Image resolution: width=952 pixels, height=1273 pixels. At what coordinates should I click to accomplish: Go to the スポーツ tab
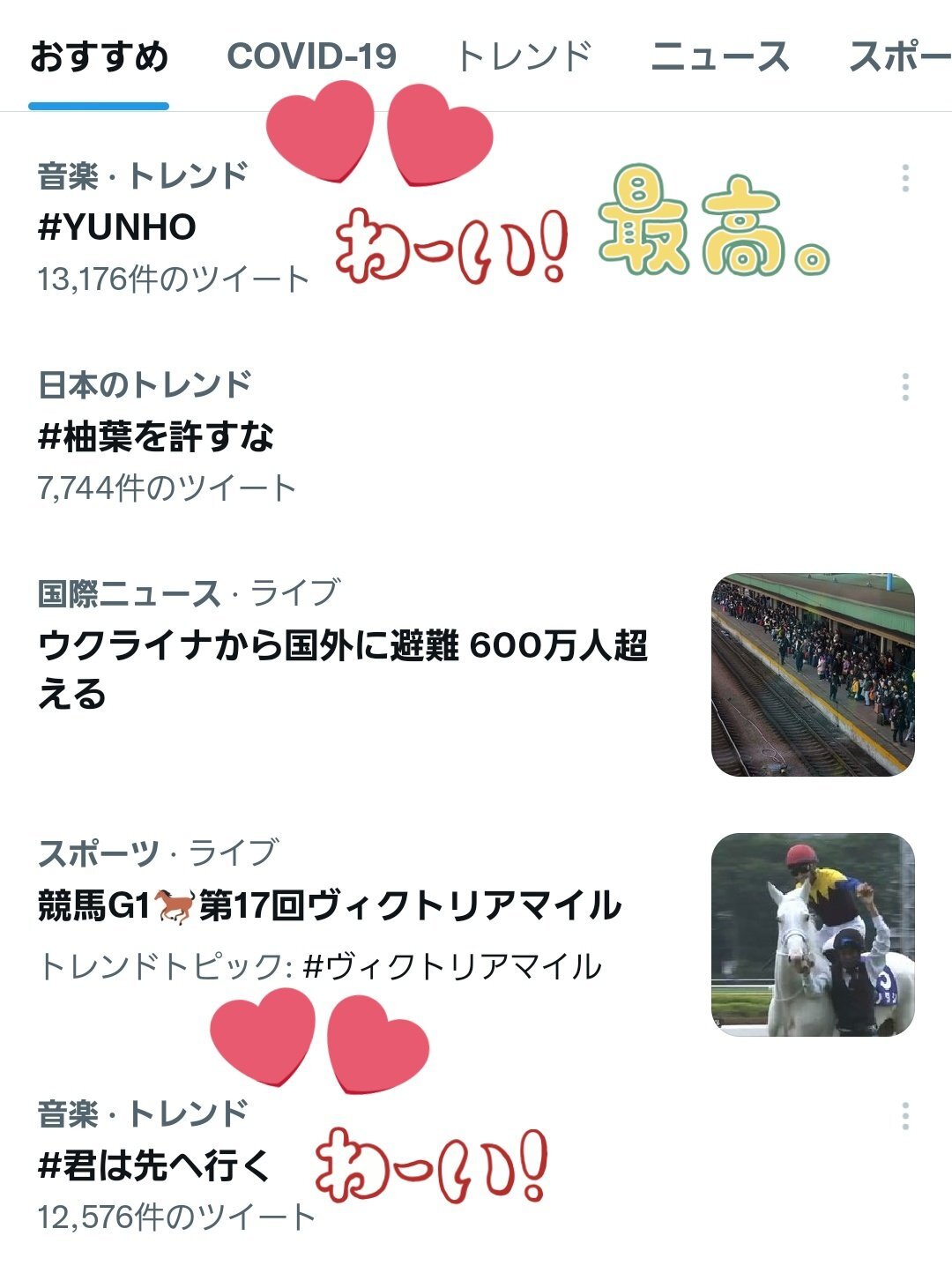point(899,56)
